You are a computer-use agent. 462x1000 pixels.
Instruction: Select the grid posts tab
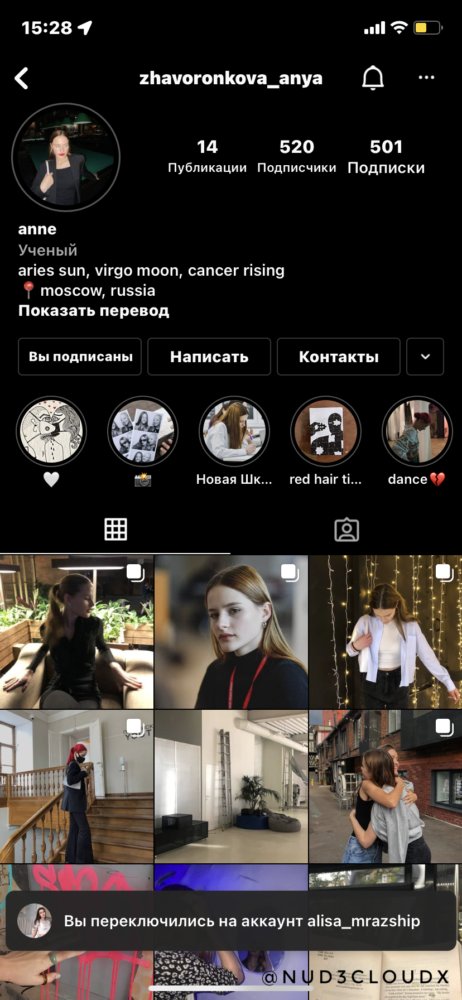[x=116, y=529]
